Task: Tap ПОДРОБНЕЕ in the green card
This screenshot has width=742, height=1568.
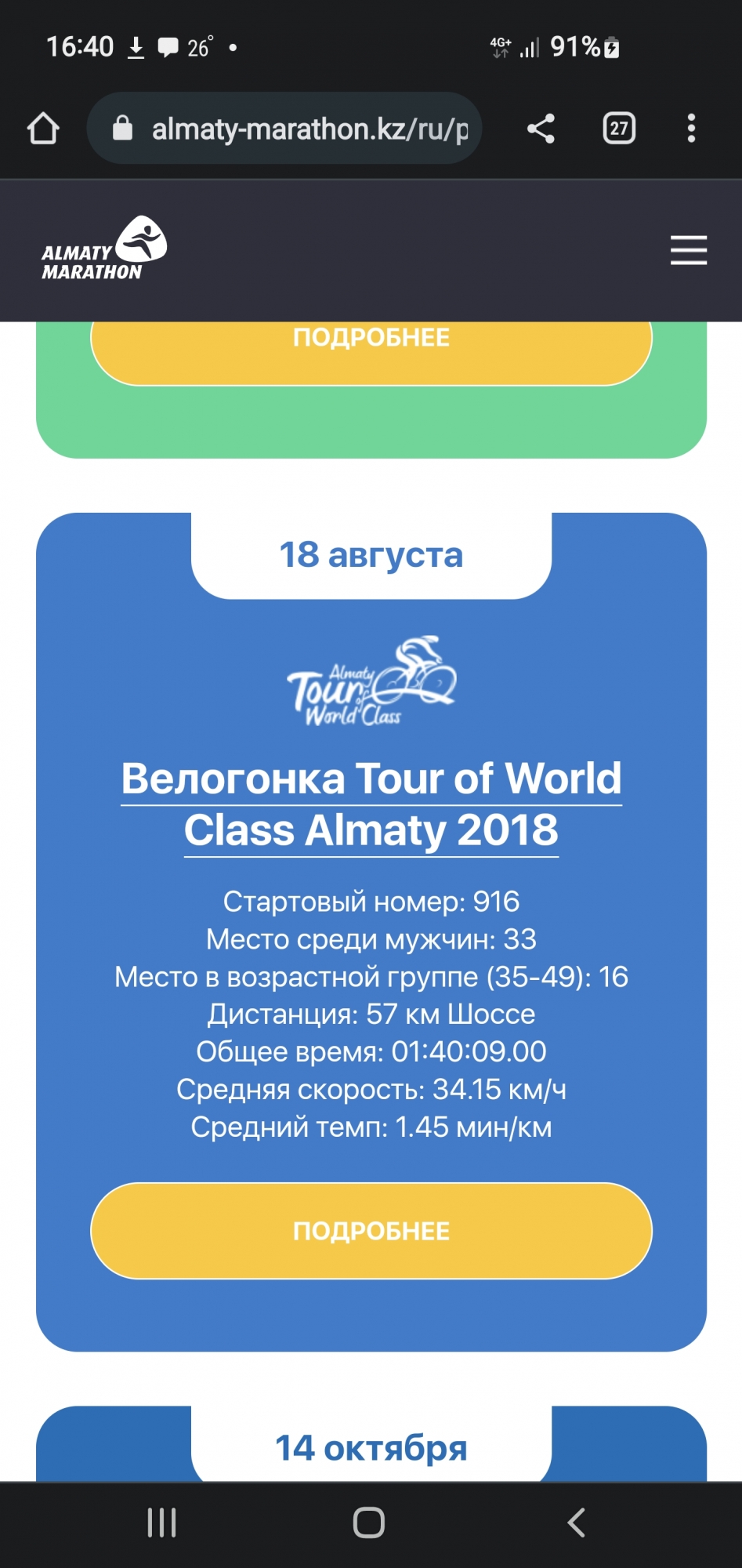Action: [x=371, y=345]
